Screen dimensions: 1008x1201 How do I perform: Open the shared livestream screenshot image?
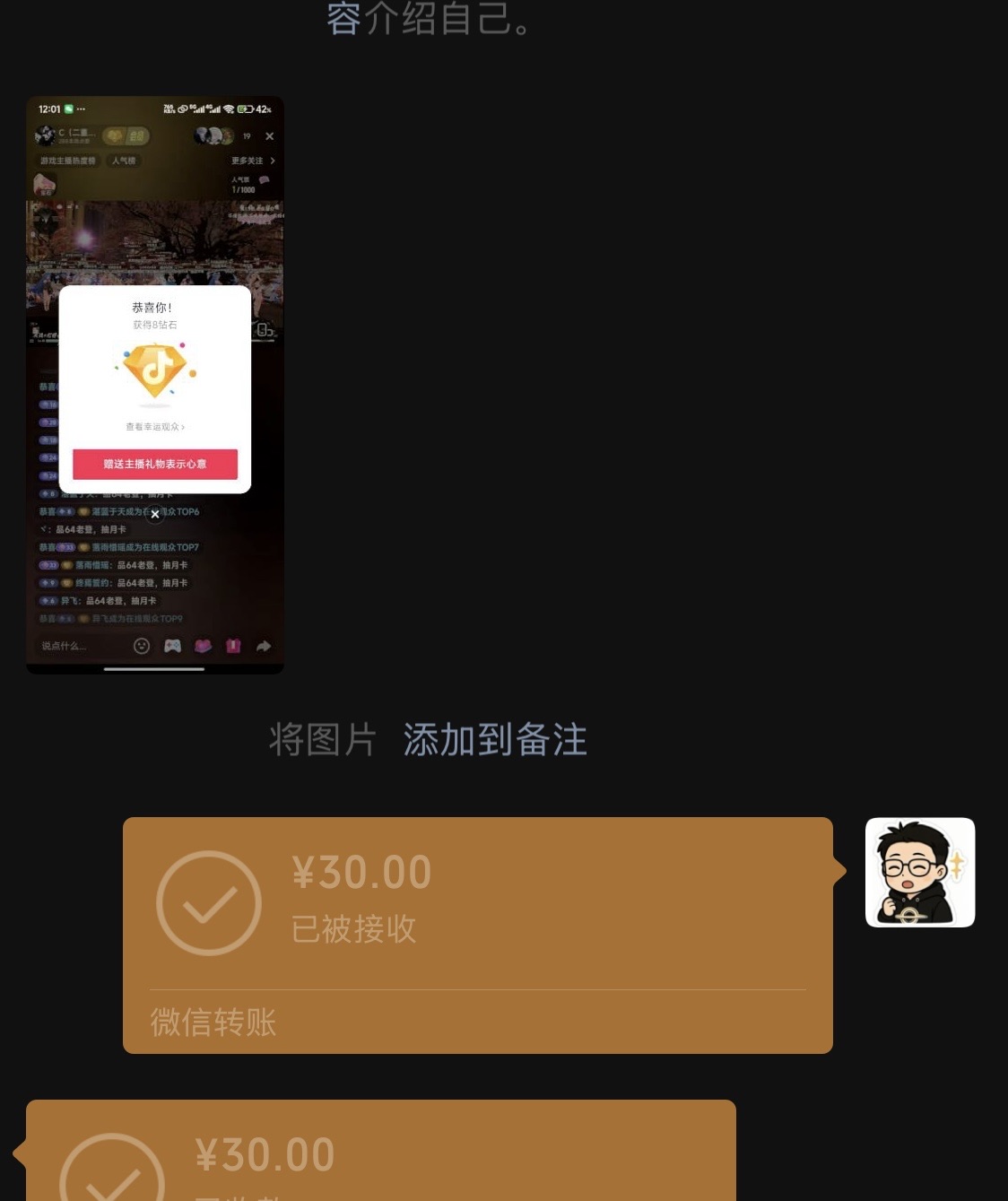pos(155,385)
